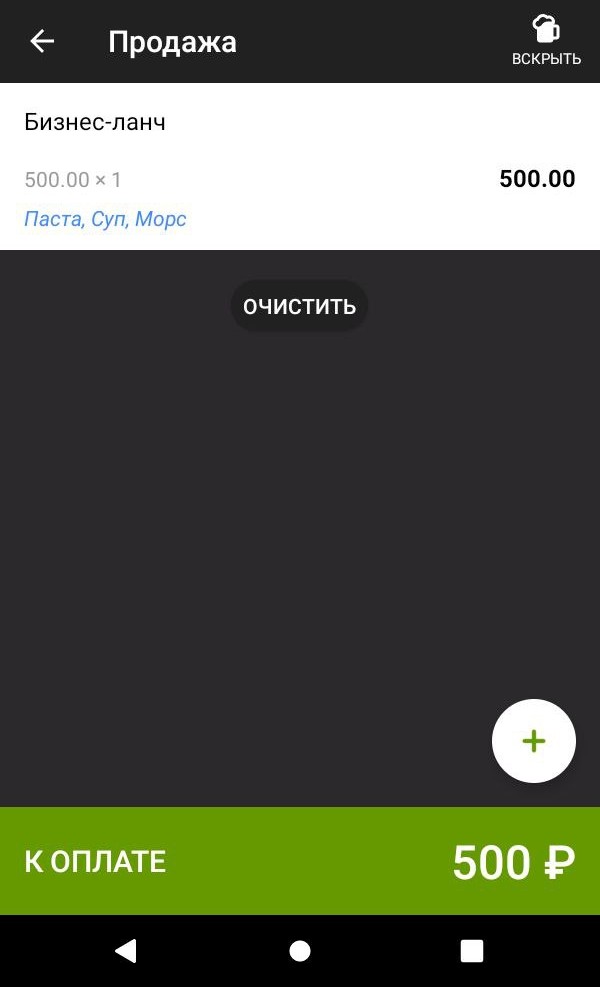The image size is (600, 987).
Task: Clear the order with ОЧИСТИТЬ button
Action: point(299,306)
